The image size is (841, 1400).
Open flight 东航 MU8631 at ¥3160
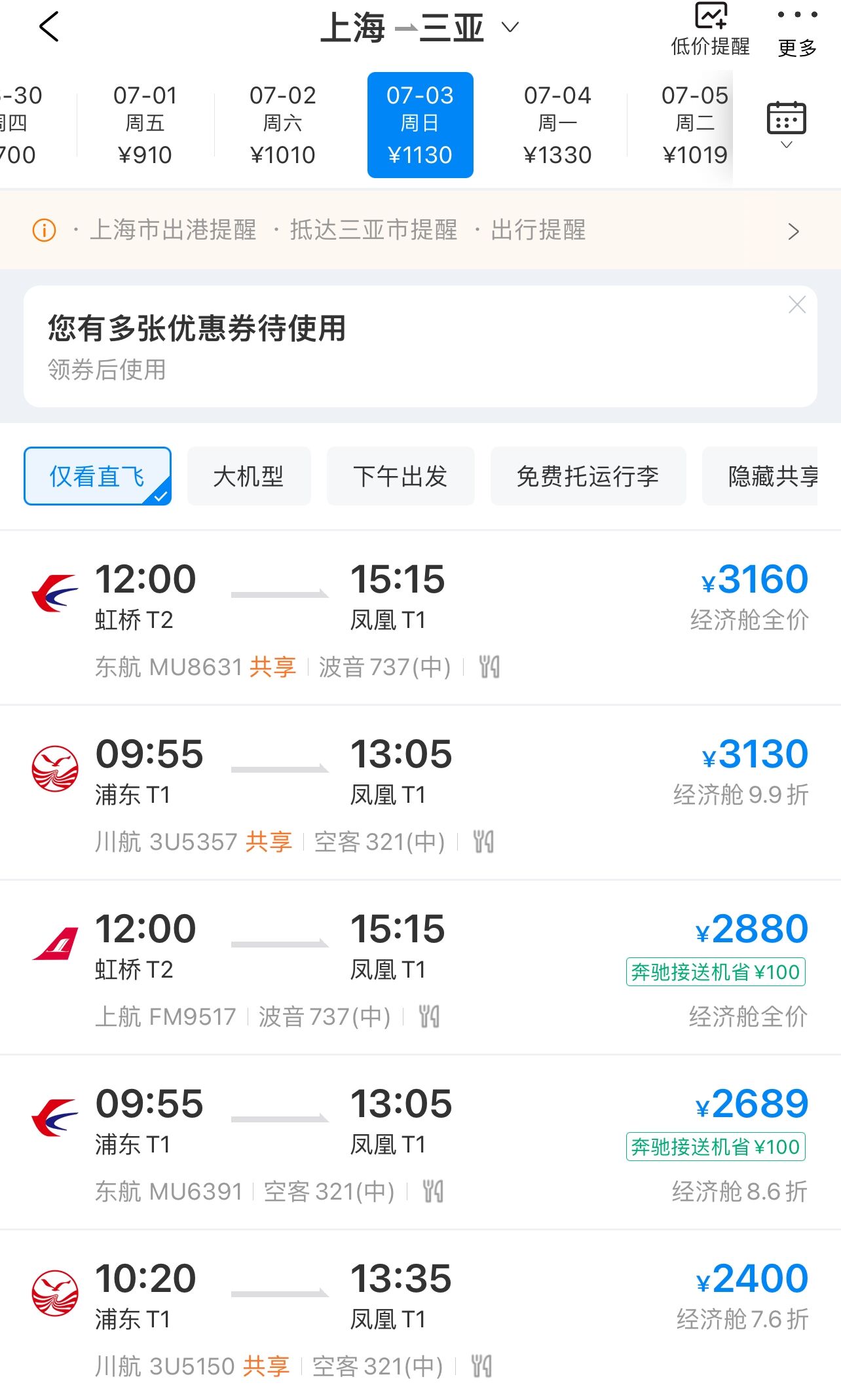(419, 617)
